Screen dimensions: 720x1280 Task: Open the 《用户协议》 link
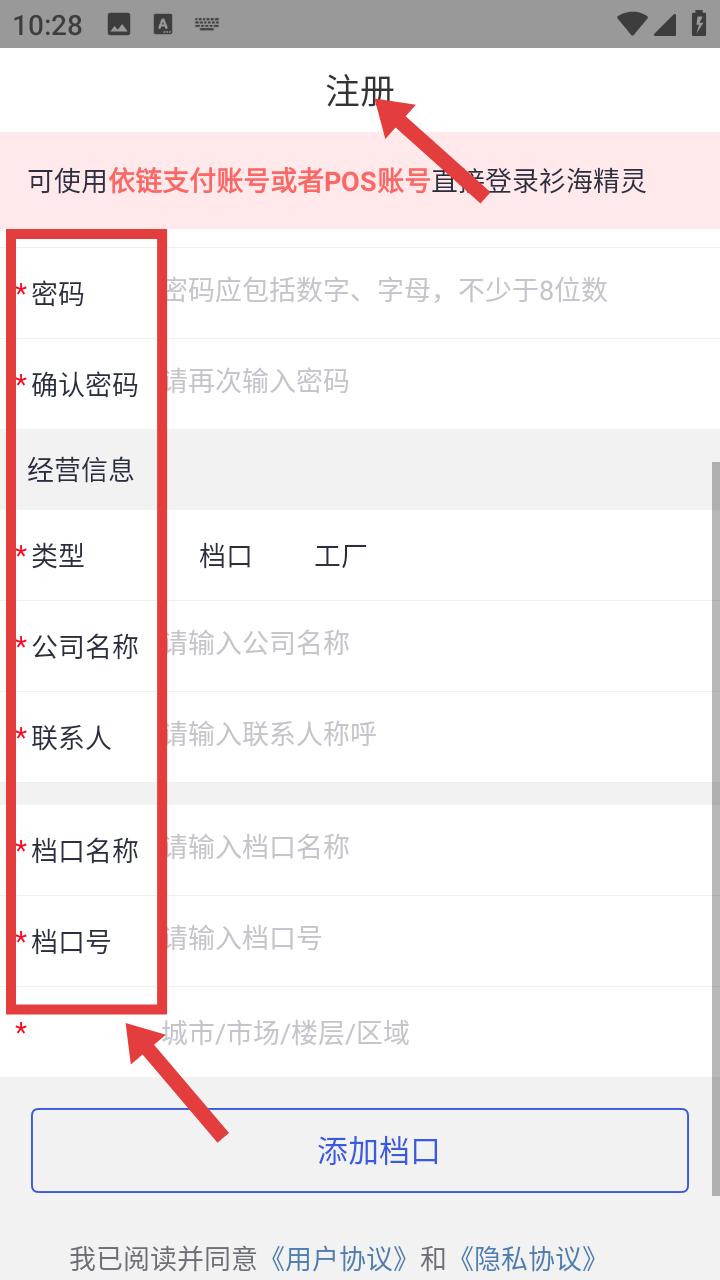pos(340,1259)
